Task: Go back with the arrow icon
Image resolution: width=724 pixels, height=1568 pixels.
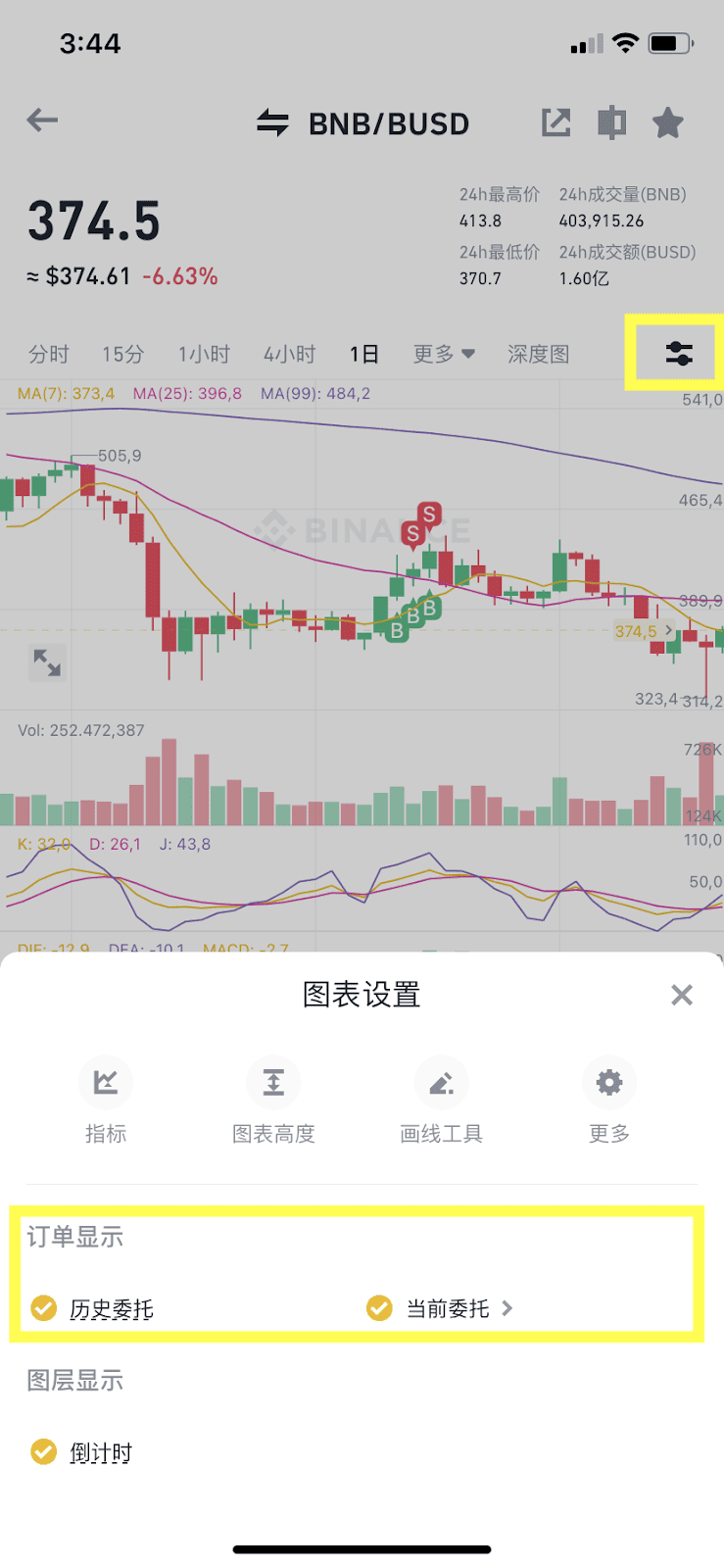Action: pos(42,121)
